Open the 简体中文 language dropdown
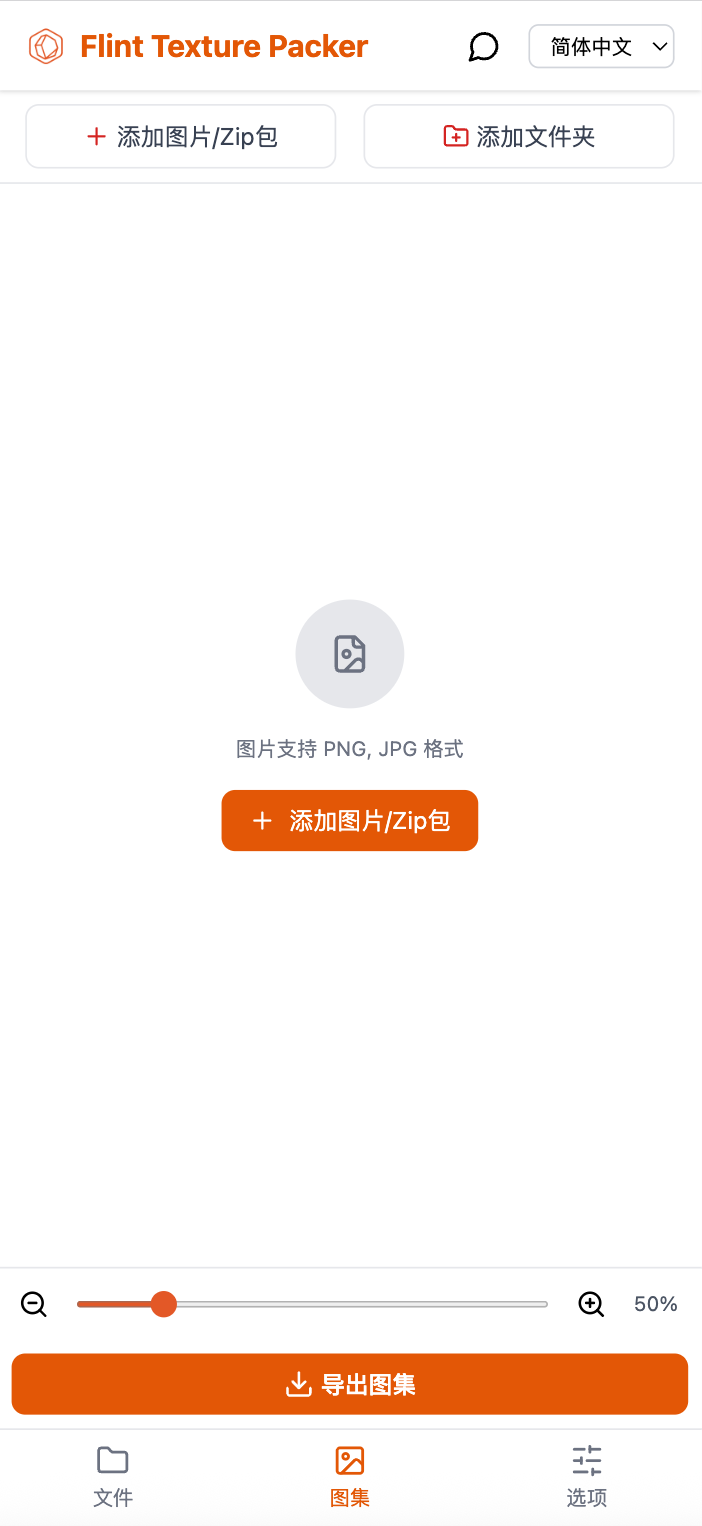This screenshot has height=1526, width=702. point(601,47)
